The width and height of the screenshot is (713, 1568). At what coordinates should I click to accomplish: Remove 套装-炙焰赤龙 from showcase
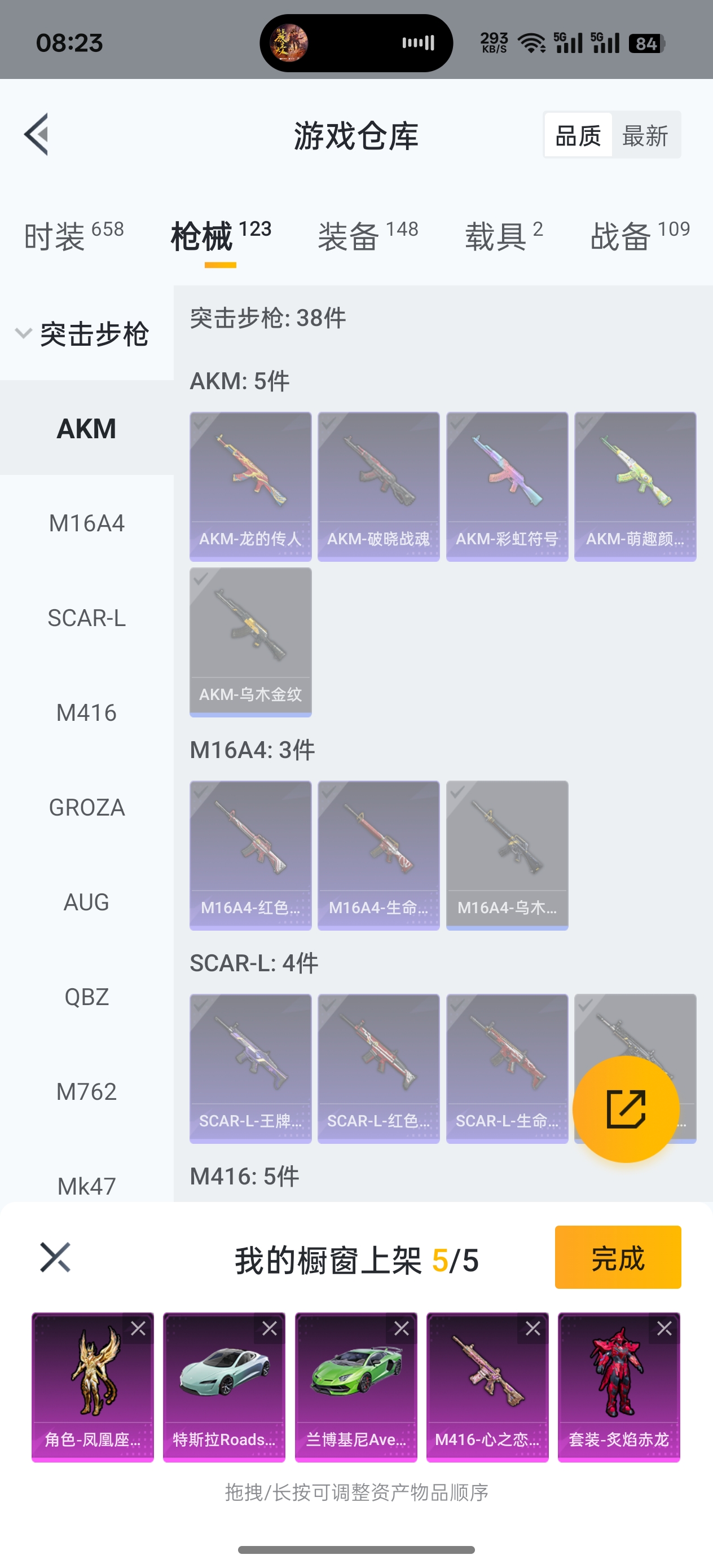[664, 1329]
